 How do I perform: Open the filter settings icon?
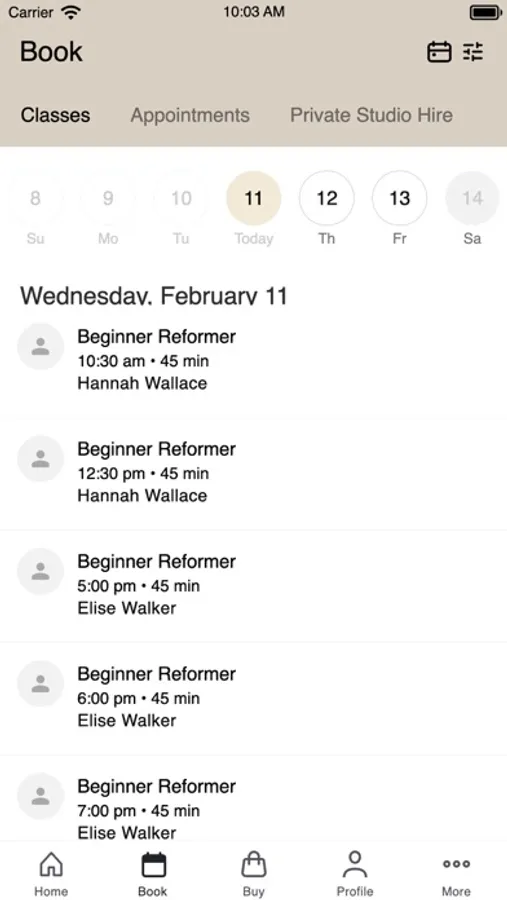[473, 52]
